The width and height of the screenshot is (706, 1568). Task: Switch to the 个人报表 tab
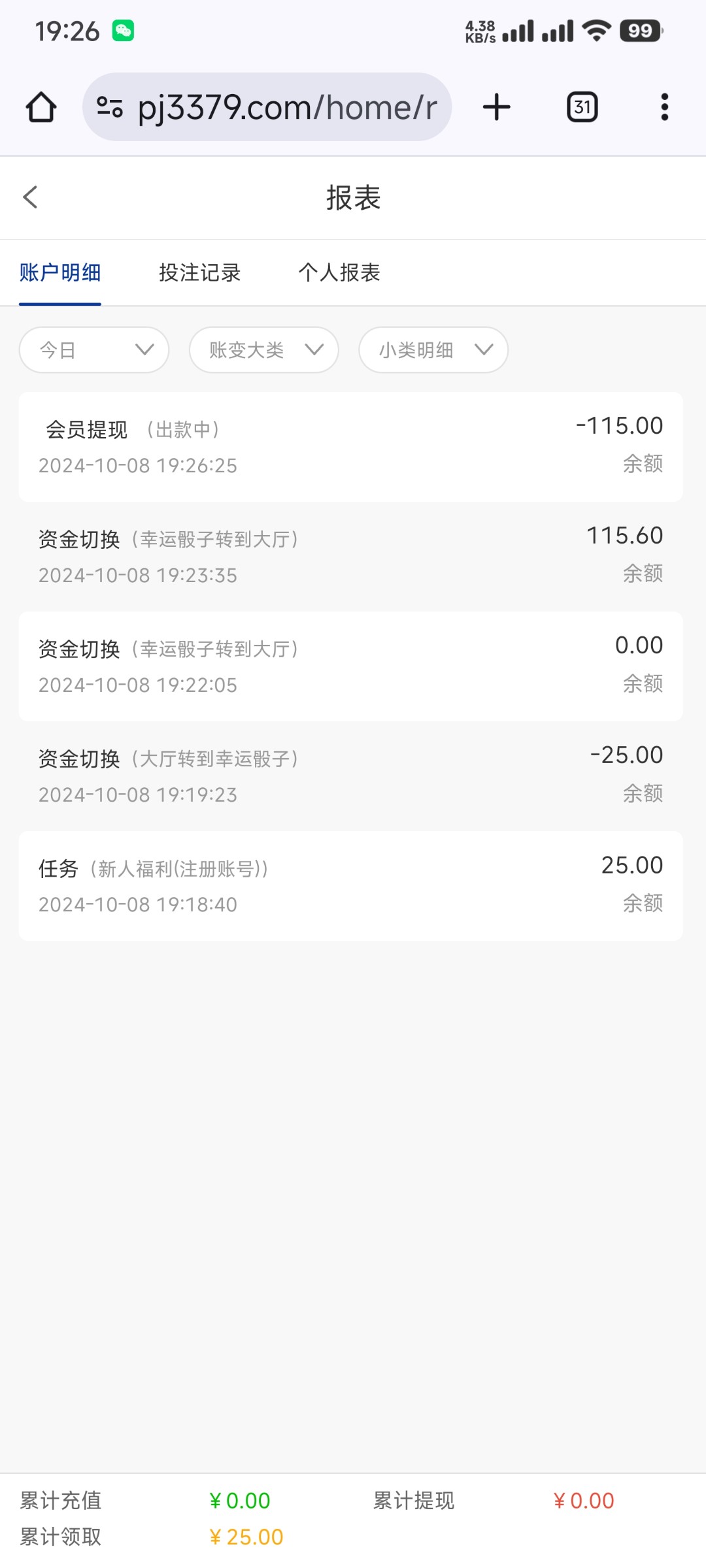tap(339, 272)
